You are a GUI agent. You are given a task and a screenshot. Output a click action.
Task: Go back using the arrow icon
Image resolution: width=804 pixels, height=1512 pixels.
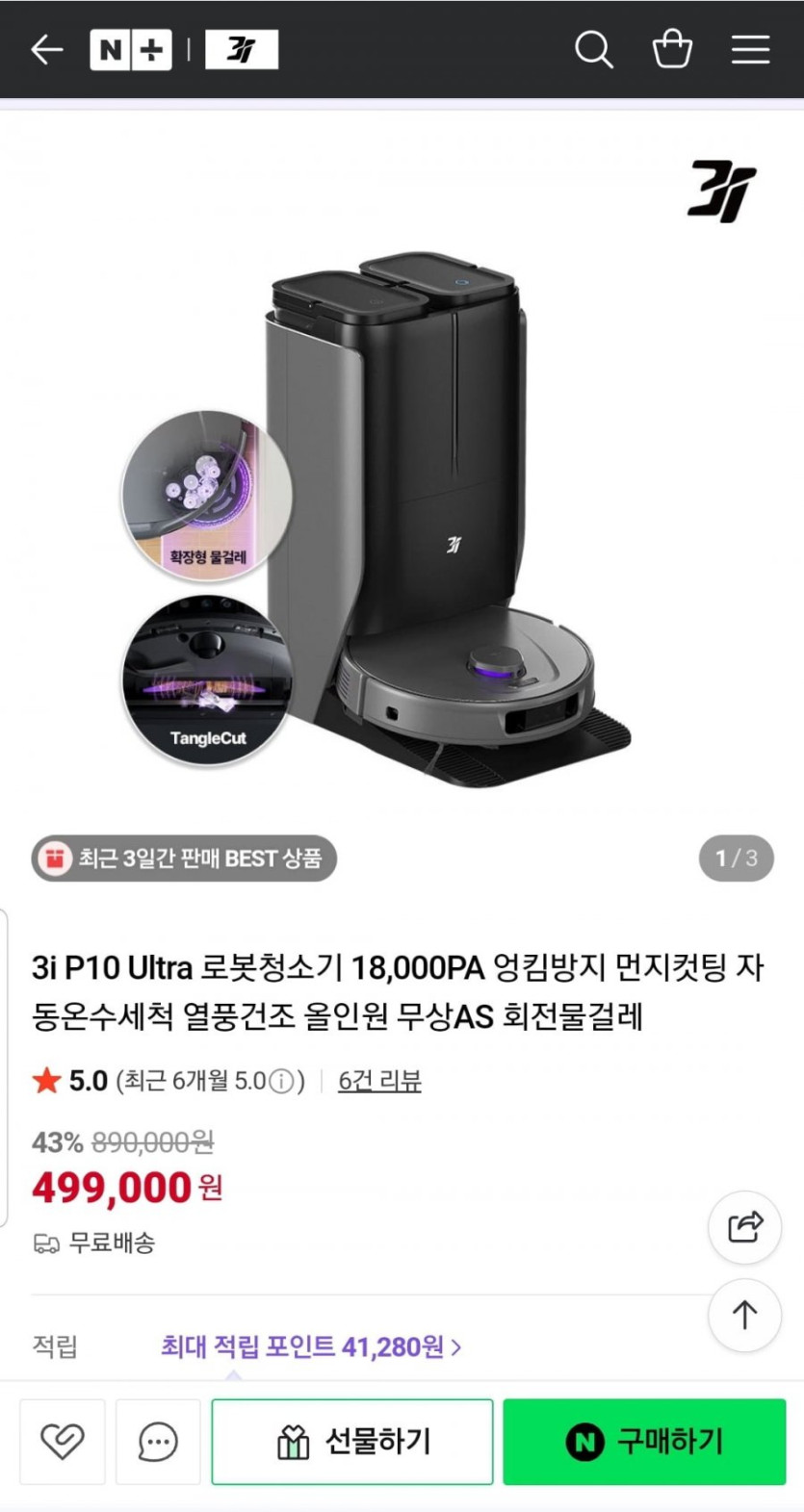pos(46,49)
